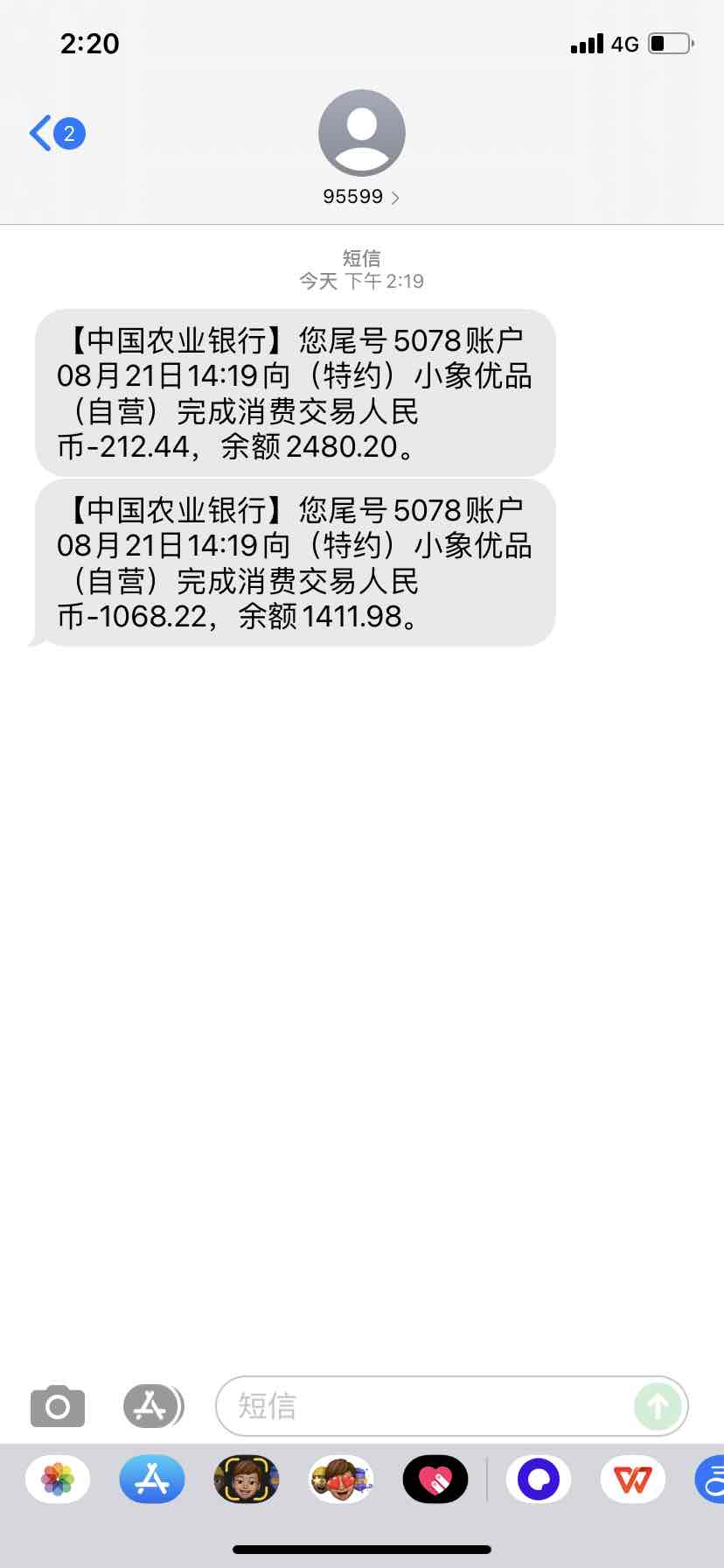Open the Photos app in the drawer
724x1568 pixels.
[58, 1480]
